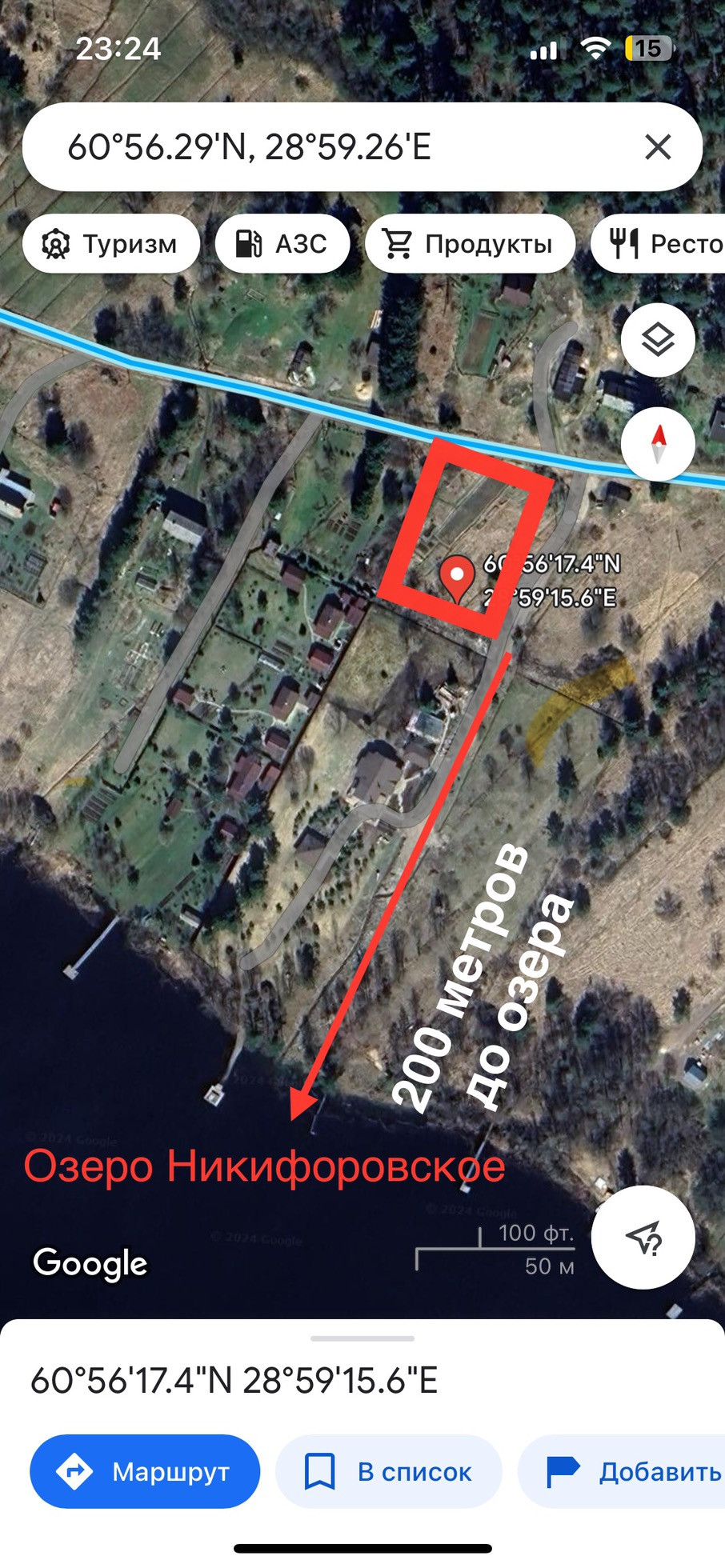Screen dimensions: 725x1568
Task: Select the АЗС filter chip
Action: (282, 244)
